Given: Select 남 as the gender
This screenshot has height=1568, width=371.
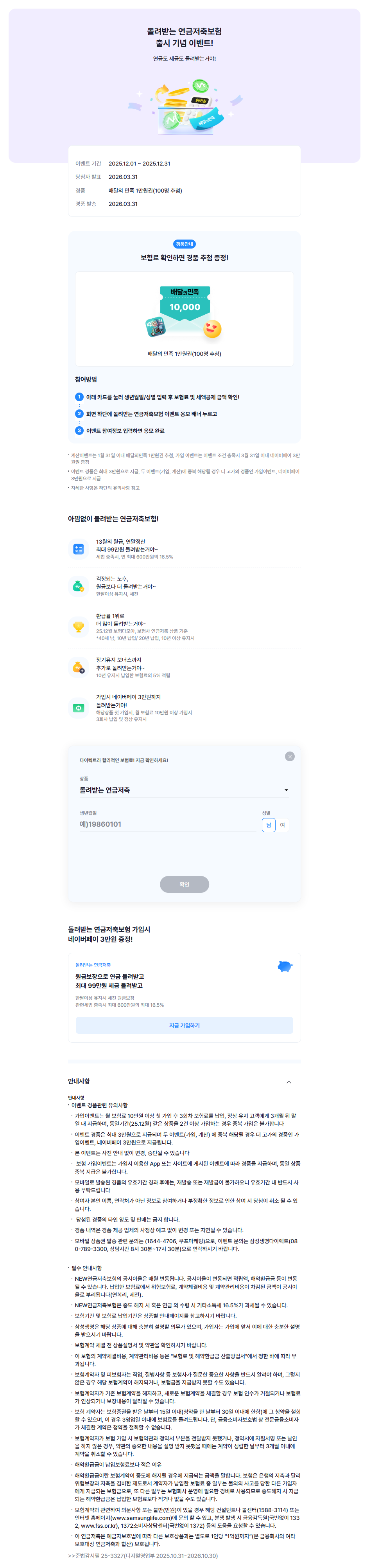Looking at the screenshot, I should tap(268, 825).
